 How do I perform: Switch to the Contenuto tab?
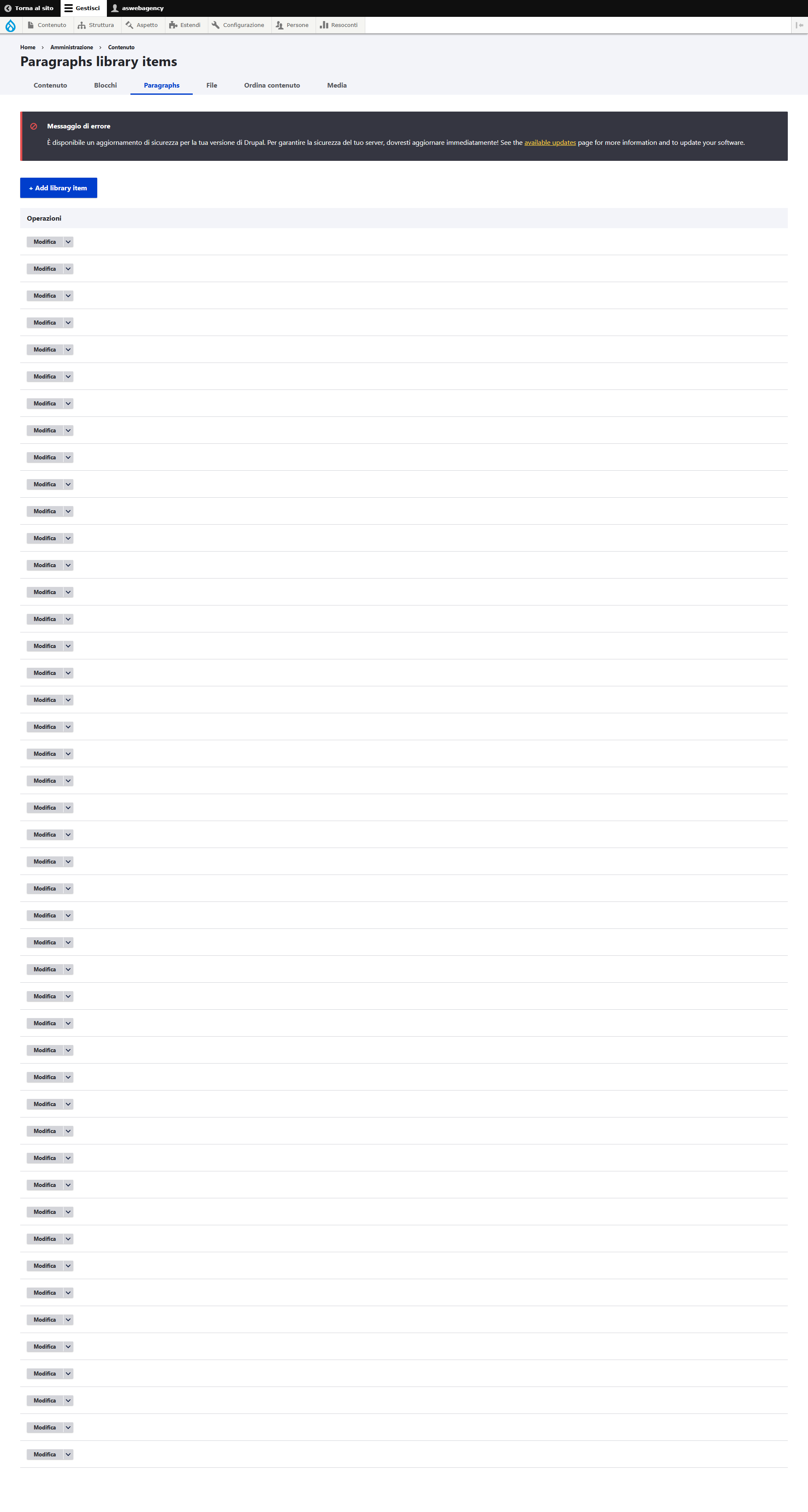point(50,85)
